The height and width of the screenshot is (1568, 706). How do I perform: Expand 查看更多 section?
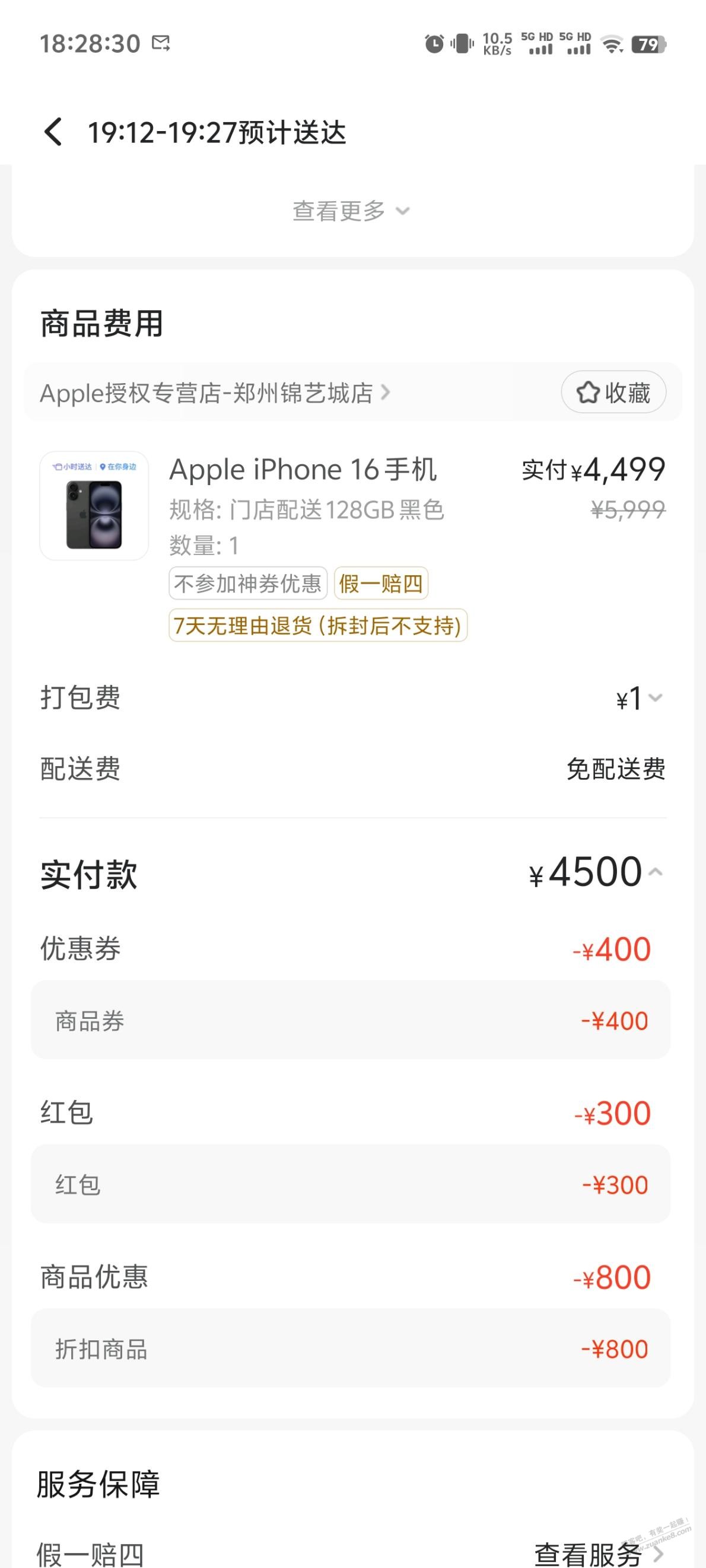click(x=351, y=211)
